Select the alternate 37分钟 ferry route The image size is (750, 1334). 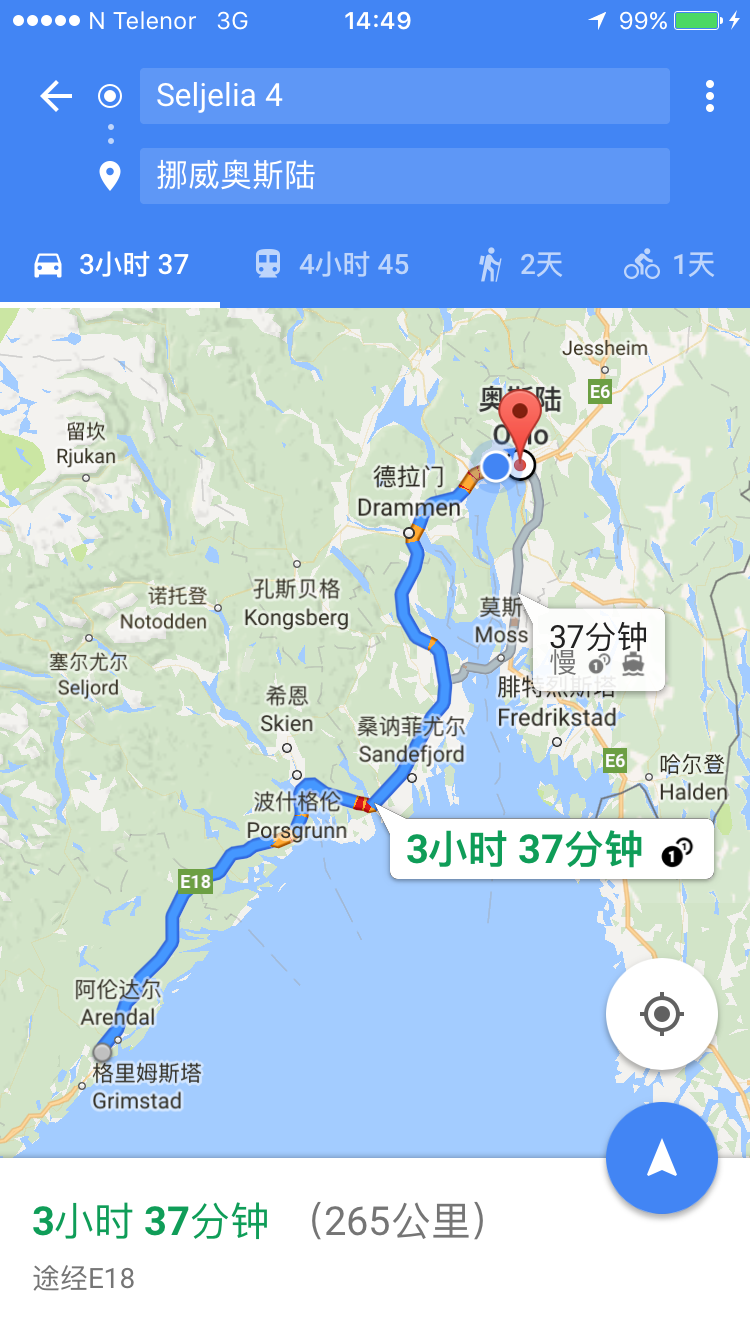[x=599, y=648]
